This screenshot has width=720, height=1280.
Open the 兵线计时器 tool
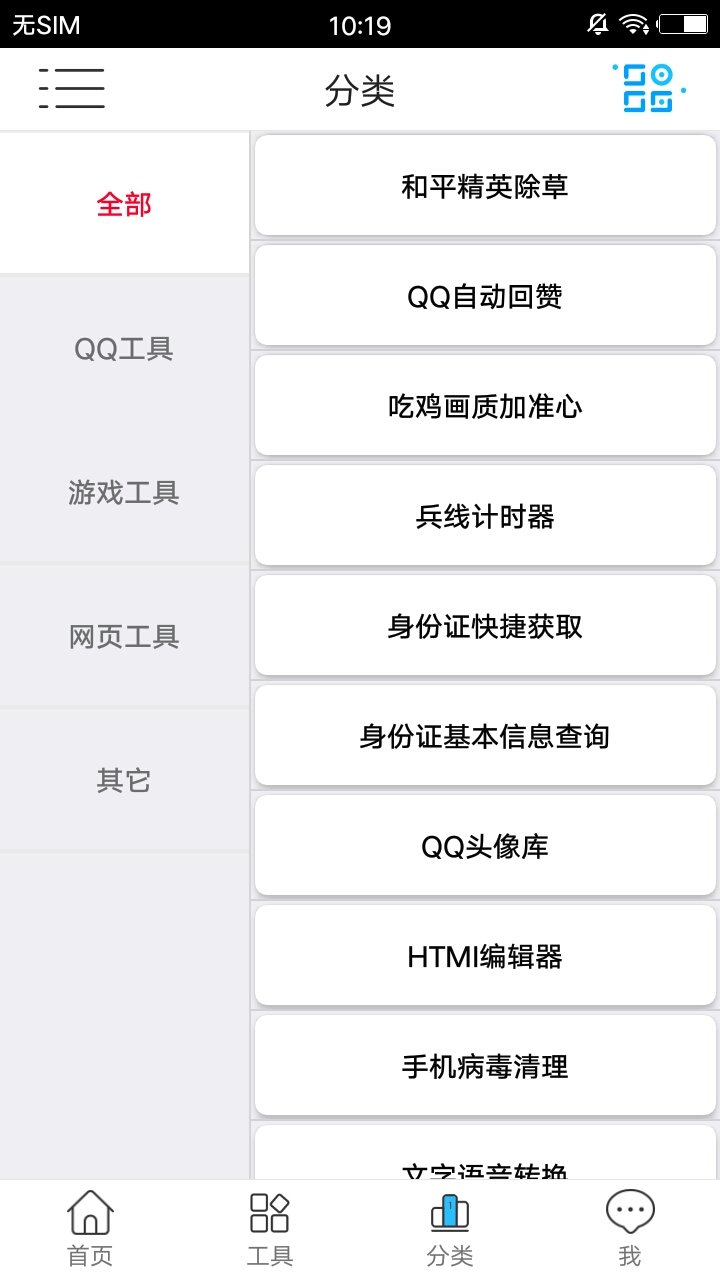pos(485,517)
